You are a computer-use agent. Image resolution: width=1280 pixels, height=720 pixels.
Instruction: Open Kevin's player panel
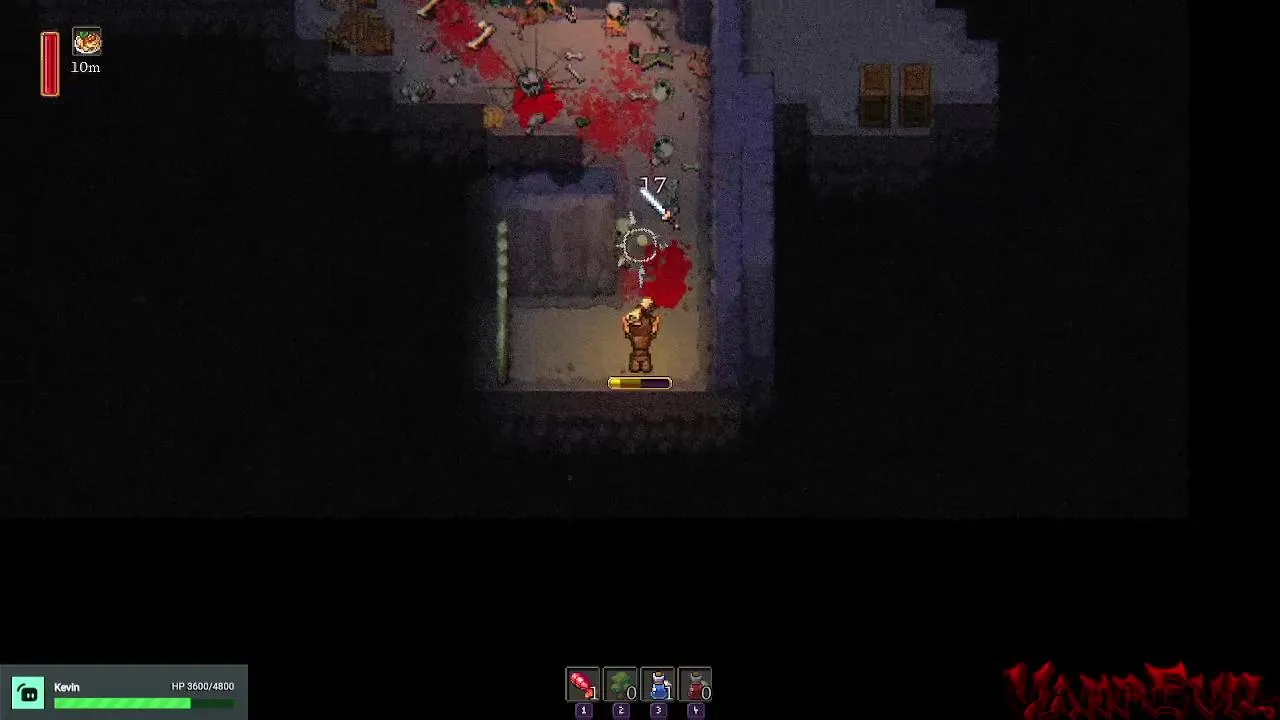point(124,693)
